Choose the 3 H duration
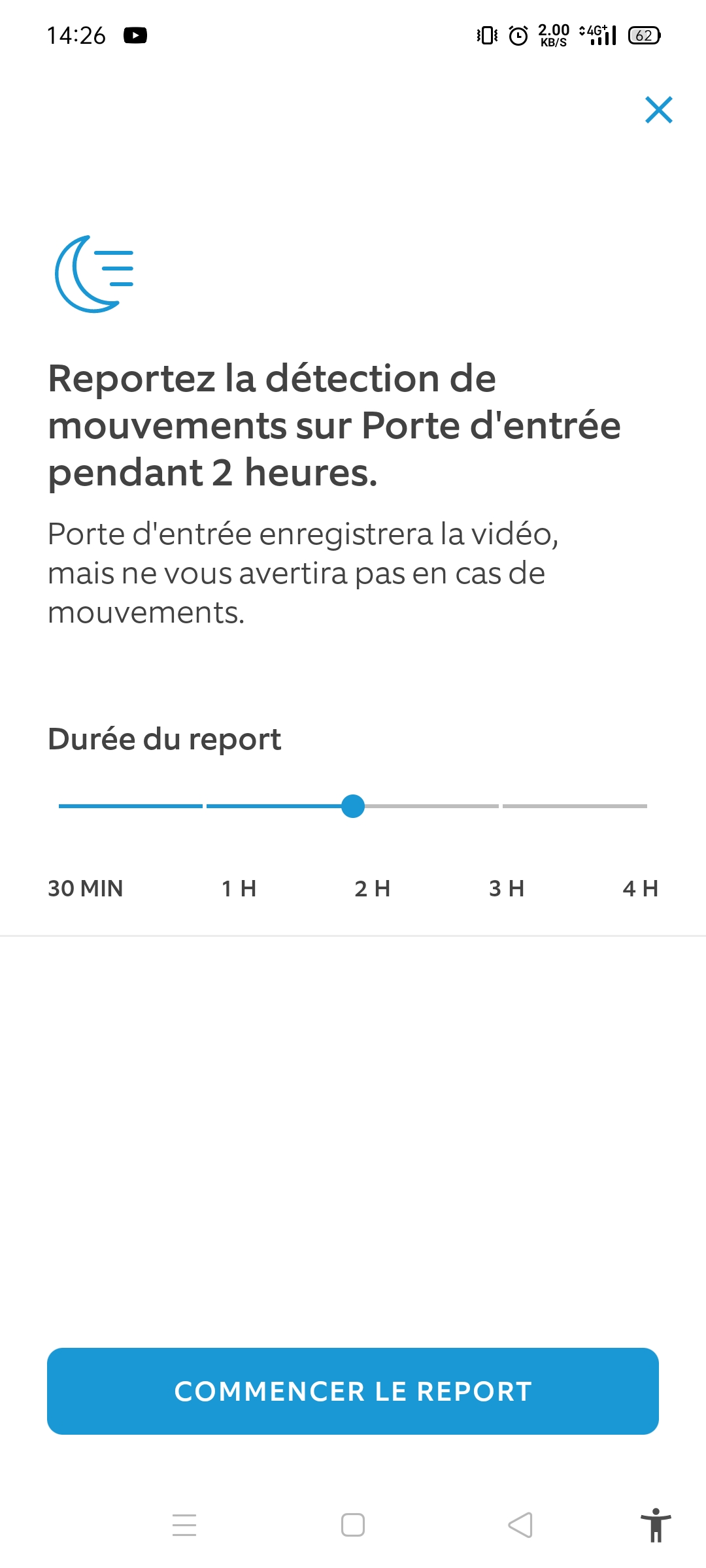The height and width of the screenshot is (1568, 706). pos(507,889)
